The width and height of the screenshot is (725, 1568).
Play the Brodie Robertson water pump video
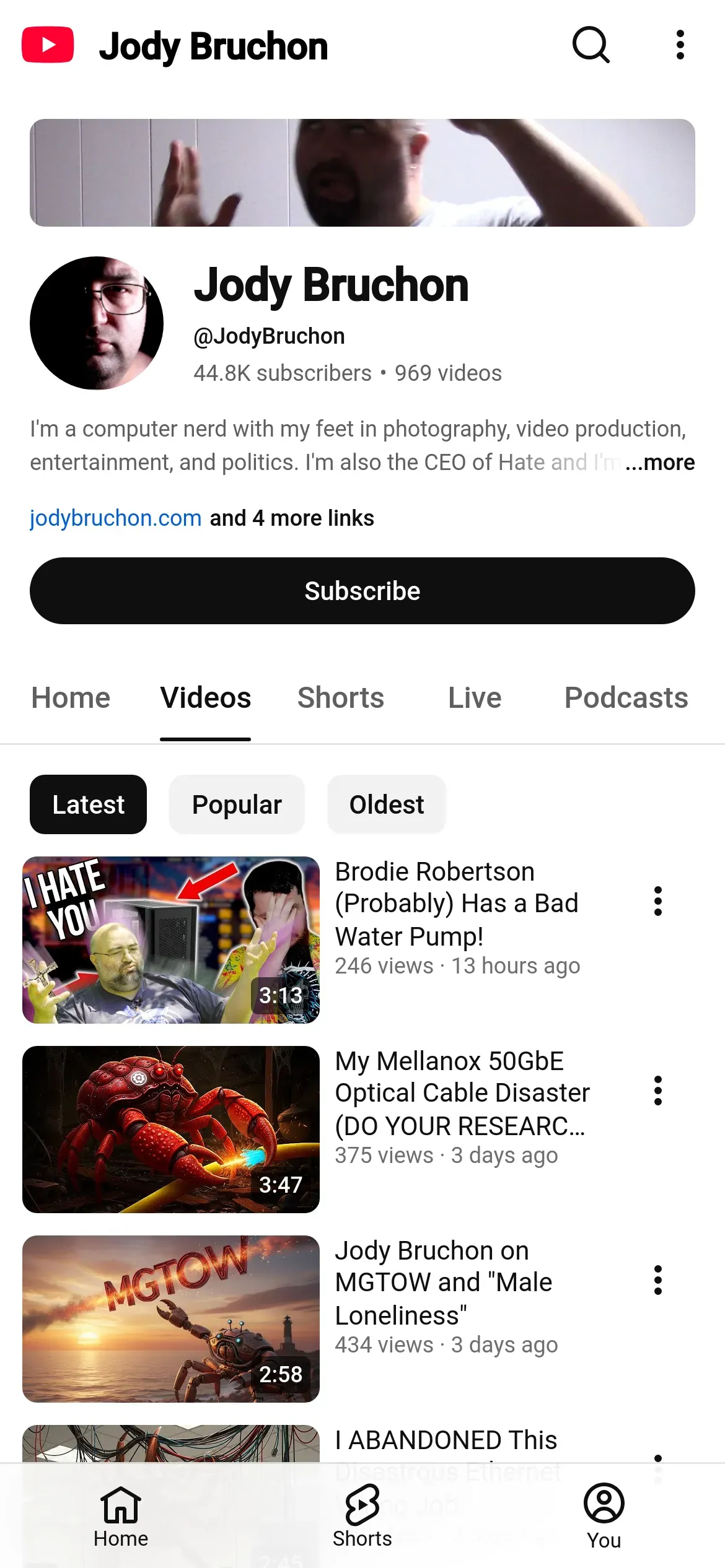click(x=171, y=939)
